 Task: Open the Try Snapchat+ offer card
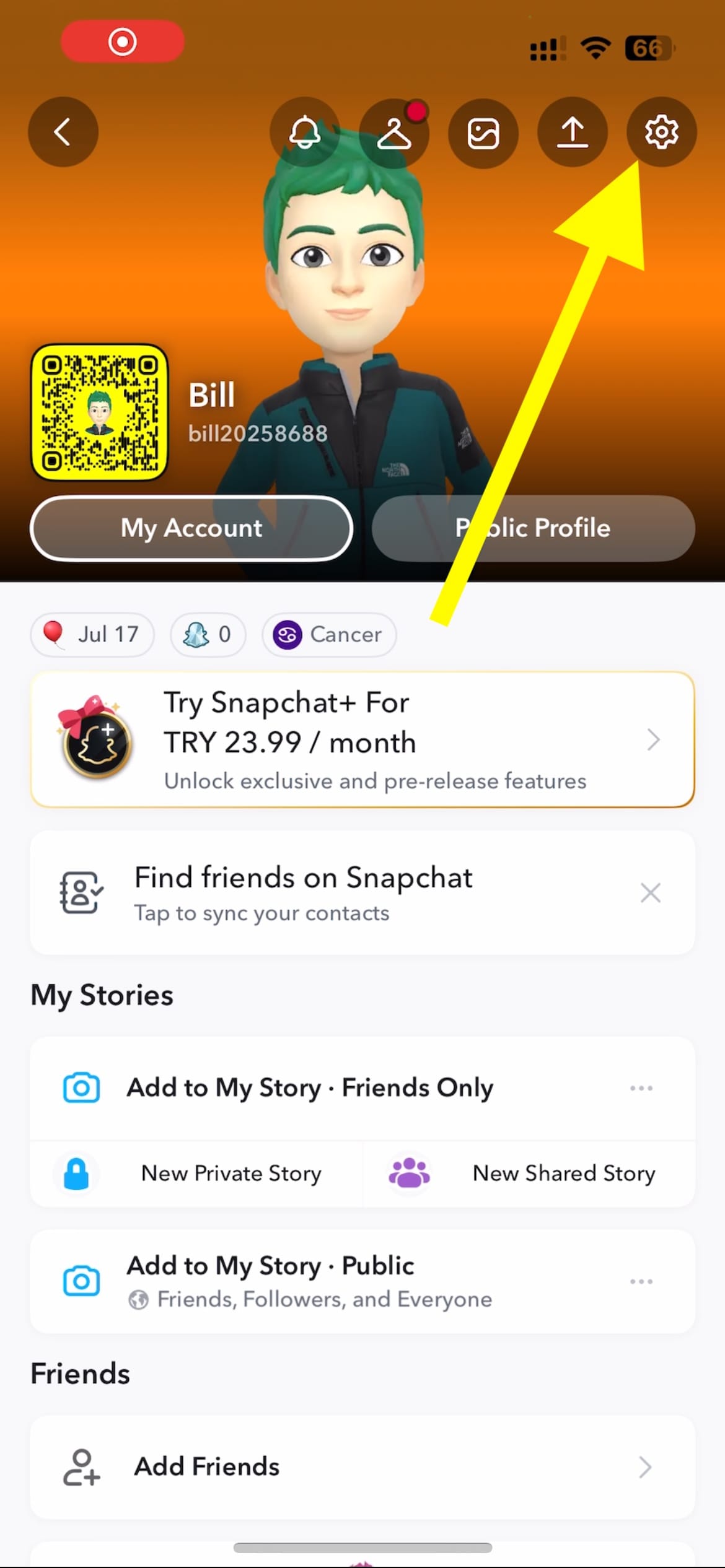pyautogui.click(x=362, y=739)
